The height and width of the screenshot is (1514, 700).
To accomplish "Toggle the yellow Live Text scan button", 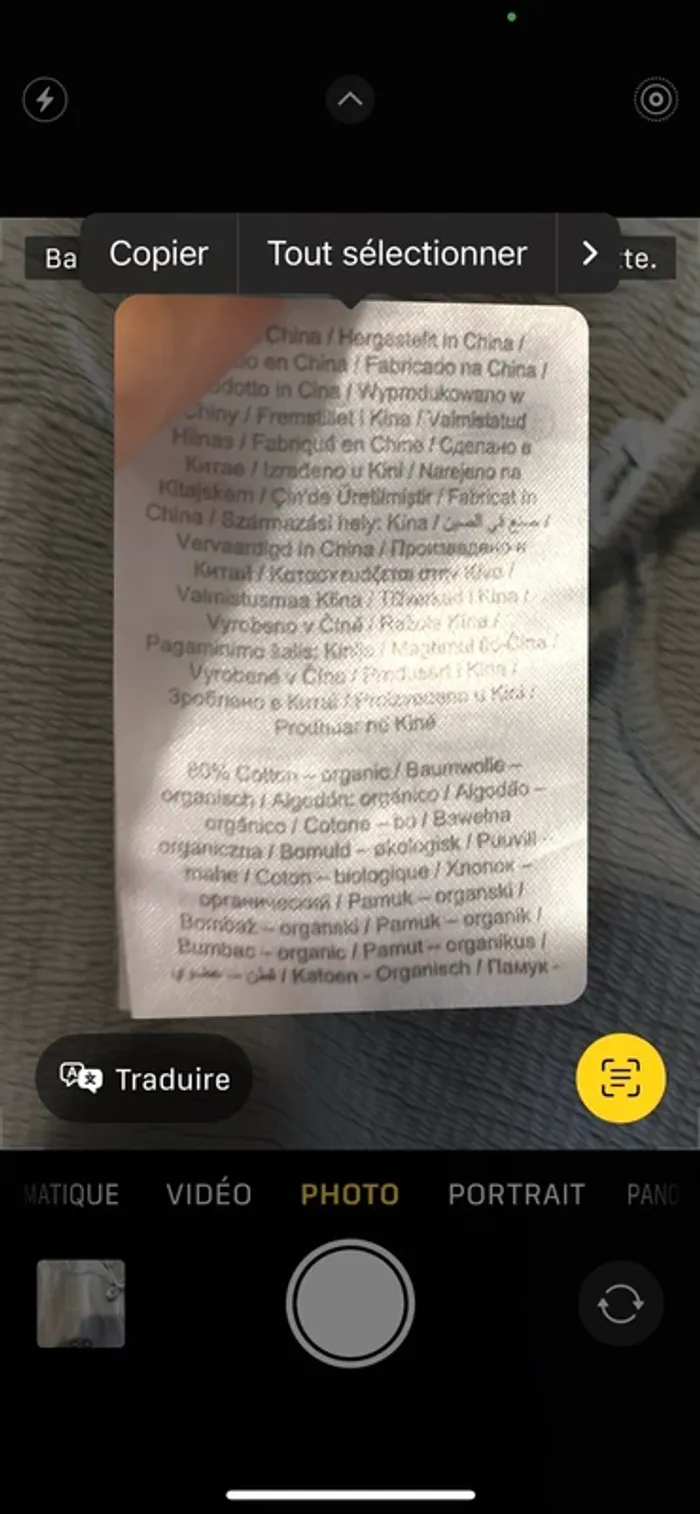I will (620, 1078).
